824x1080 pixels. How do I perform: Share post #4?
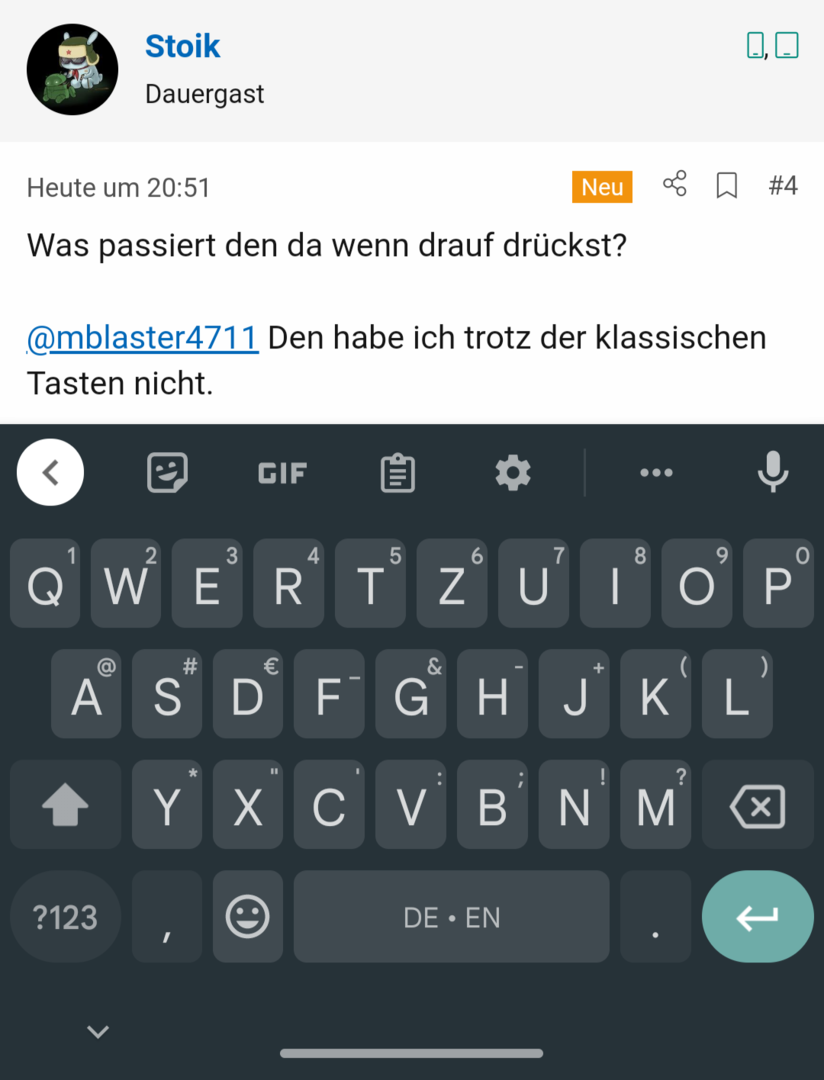pos(675,185)
